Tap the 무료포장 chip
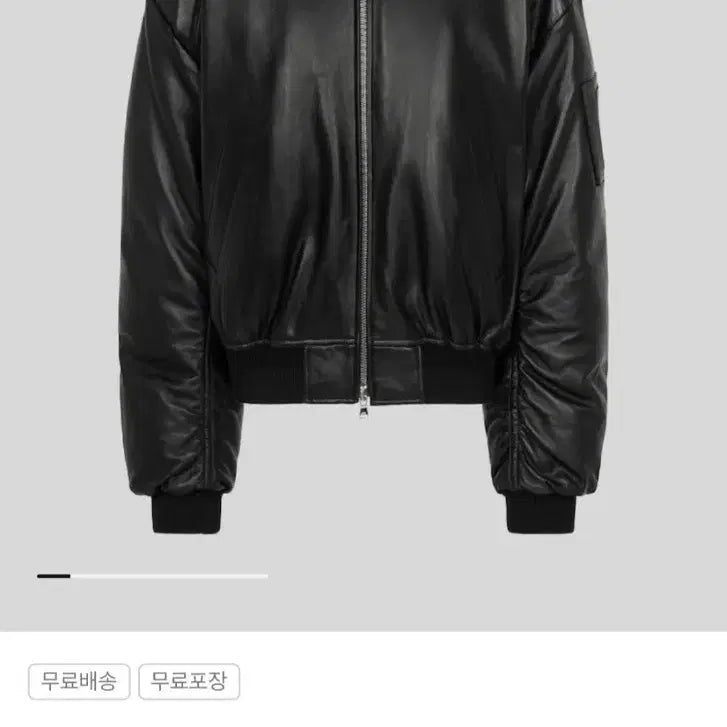 coord(189,683)
